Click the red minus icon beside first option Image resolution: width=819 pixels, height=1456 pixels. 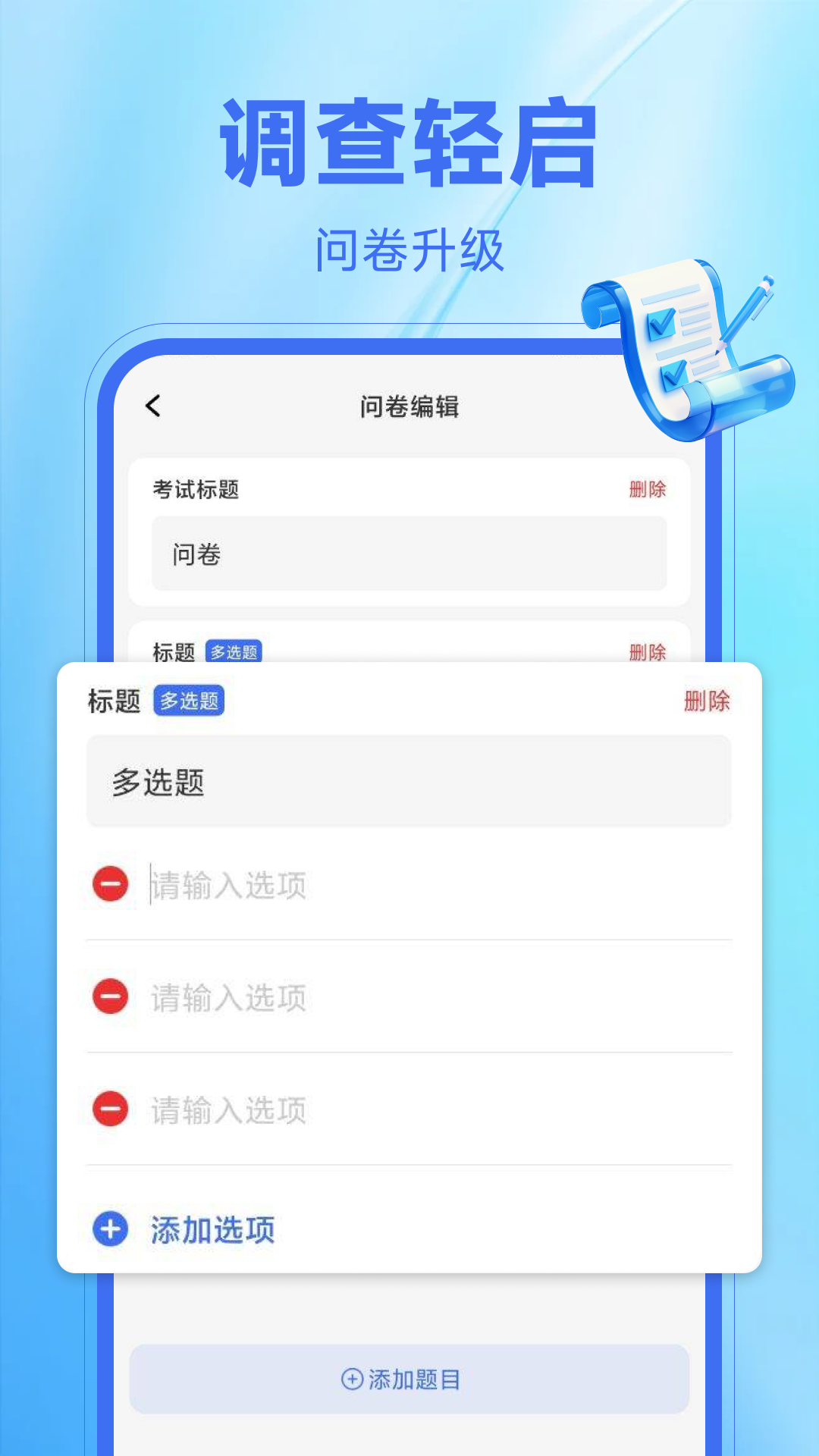click(111, 883)
